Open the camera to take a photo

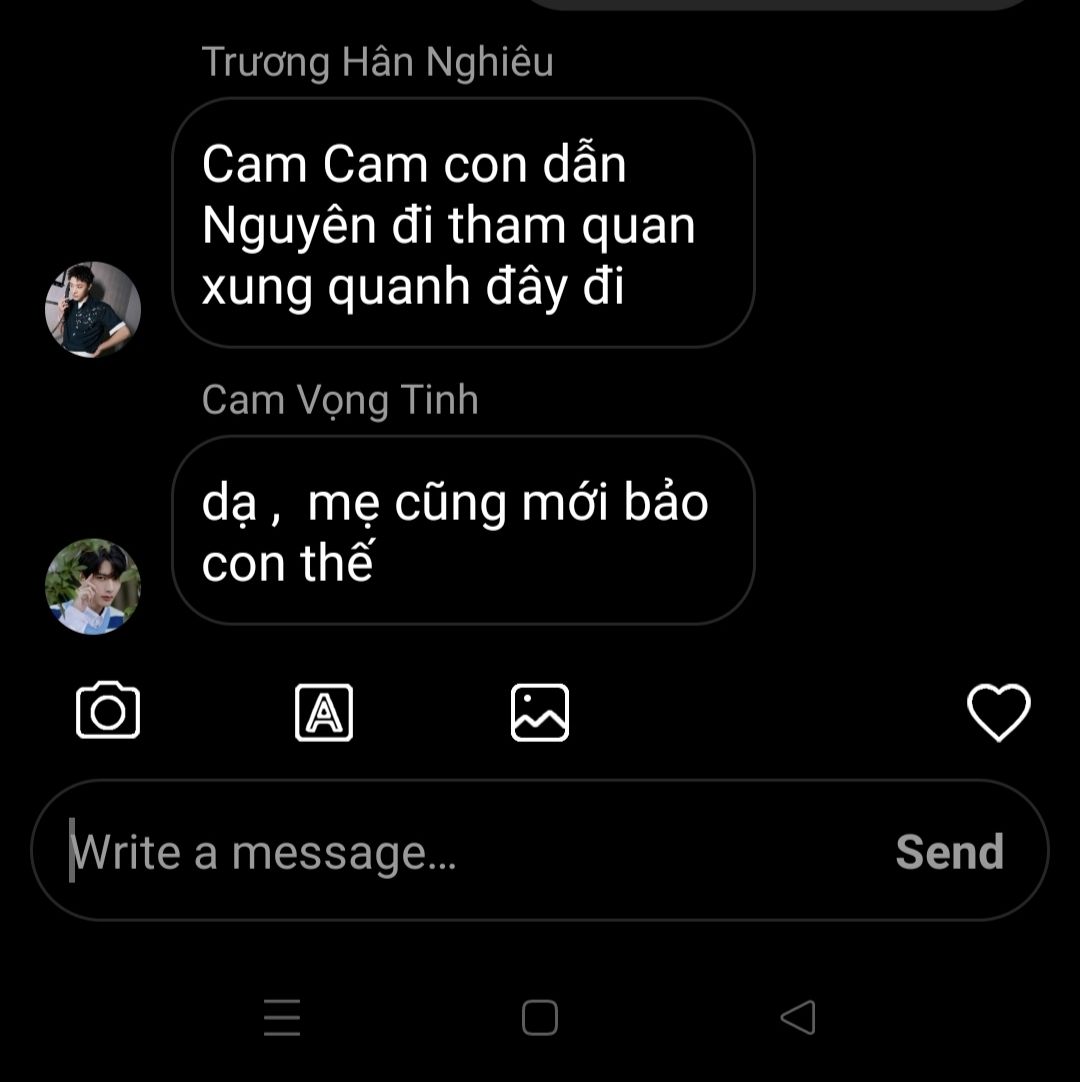click(108, 711)
